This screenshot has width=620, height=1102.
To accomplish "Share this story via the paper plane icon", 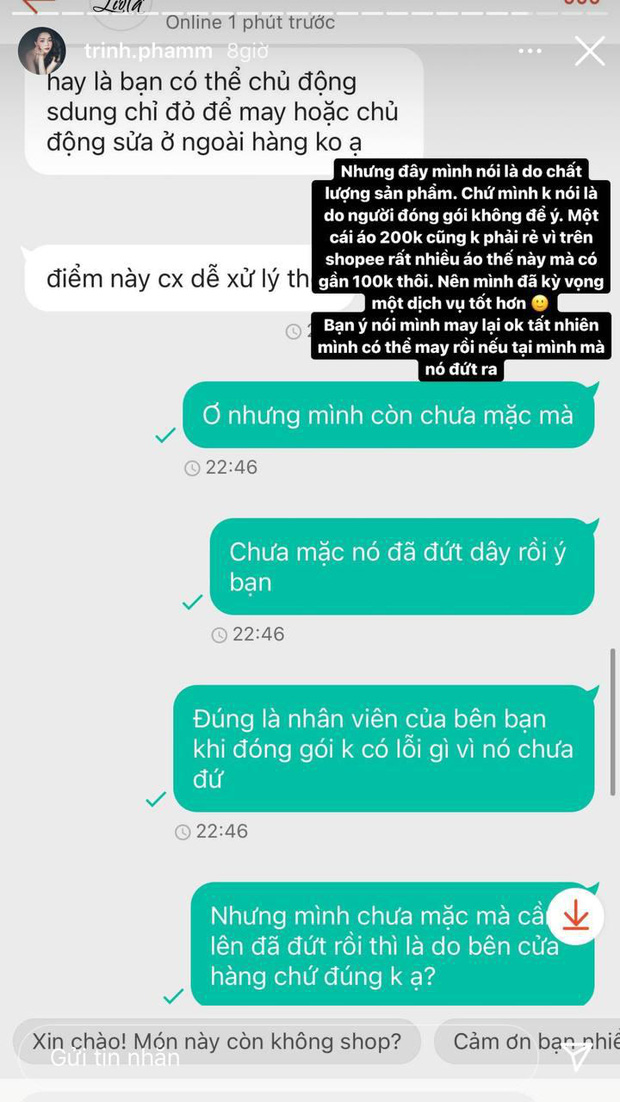I will tap(577, 1057).
